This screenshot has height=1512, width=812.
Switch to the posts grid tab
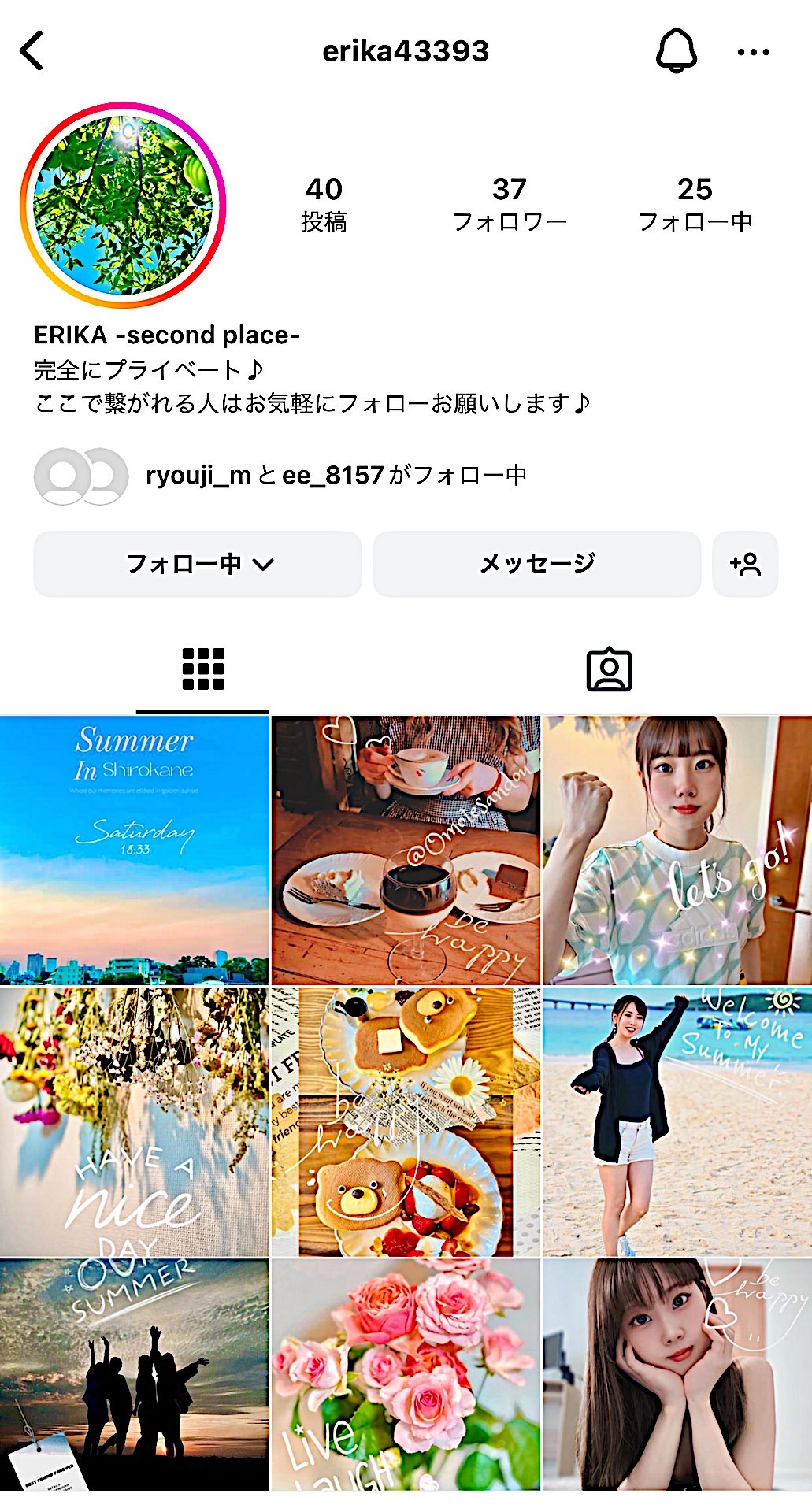click(x=203, y=669)
